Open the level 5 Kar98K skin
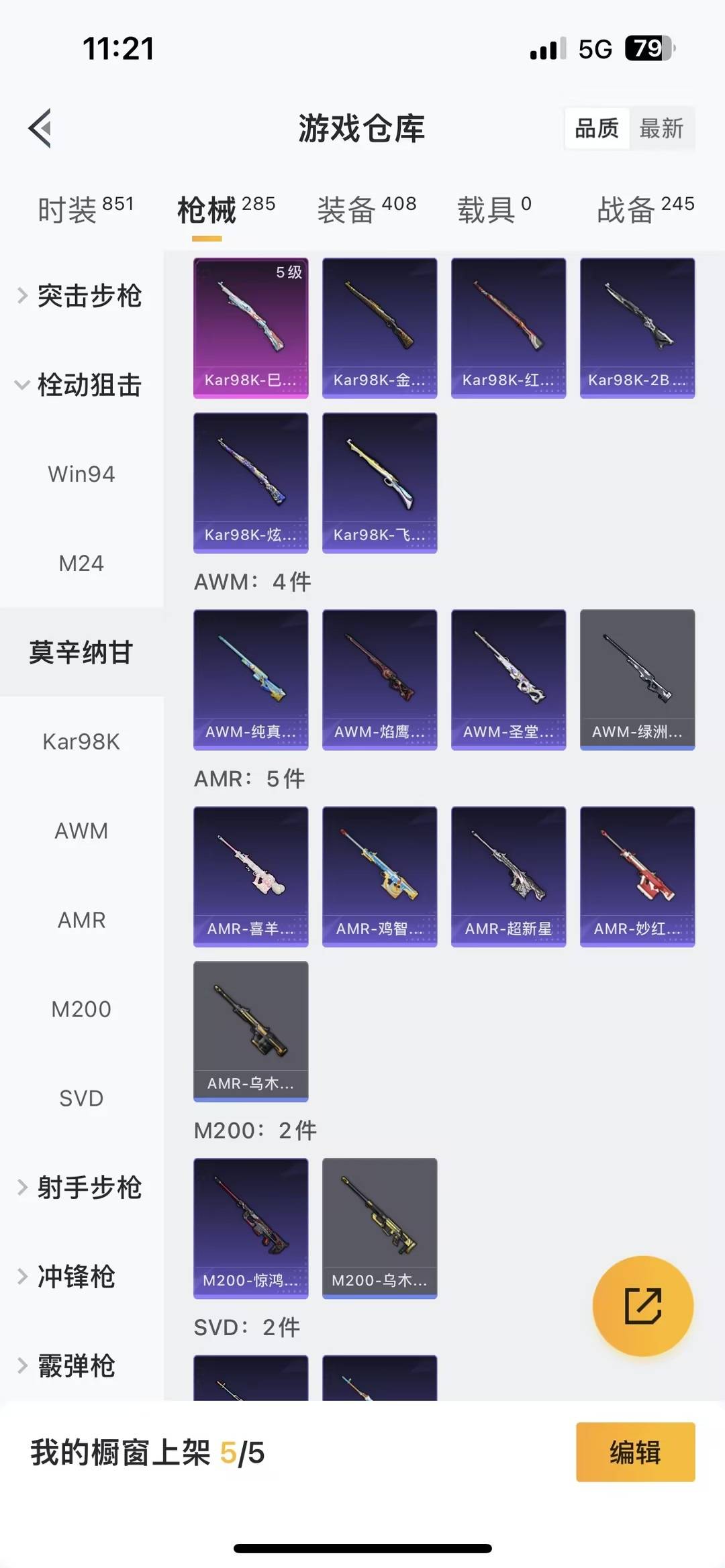 (x=251, y=328)
